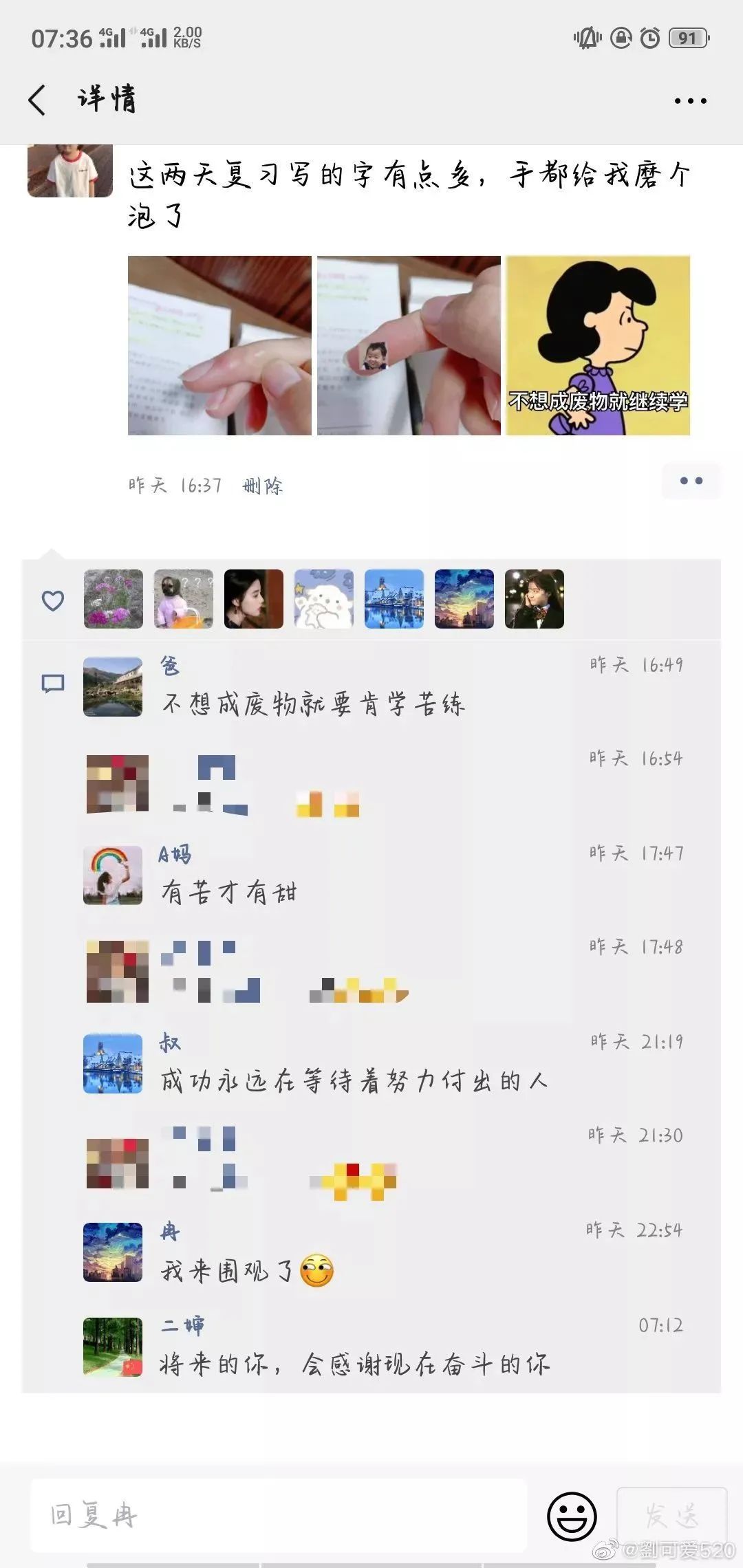
Task: Open the three-dot overflow menu
Action: [x=690, y=101]
